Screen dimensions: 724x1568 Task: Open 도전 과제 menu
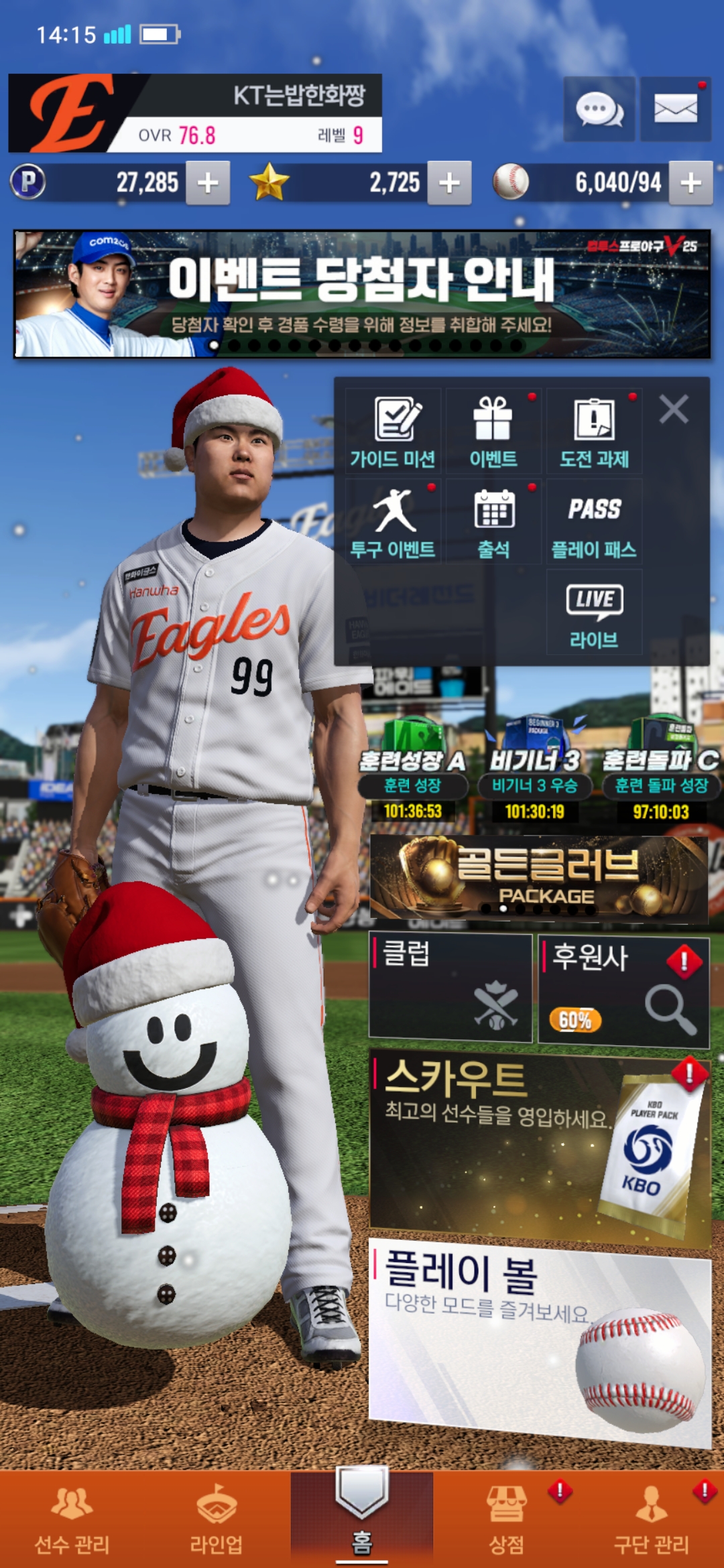[594, 432]
